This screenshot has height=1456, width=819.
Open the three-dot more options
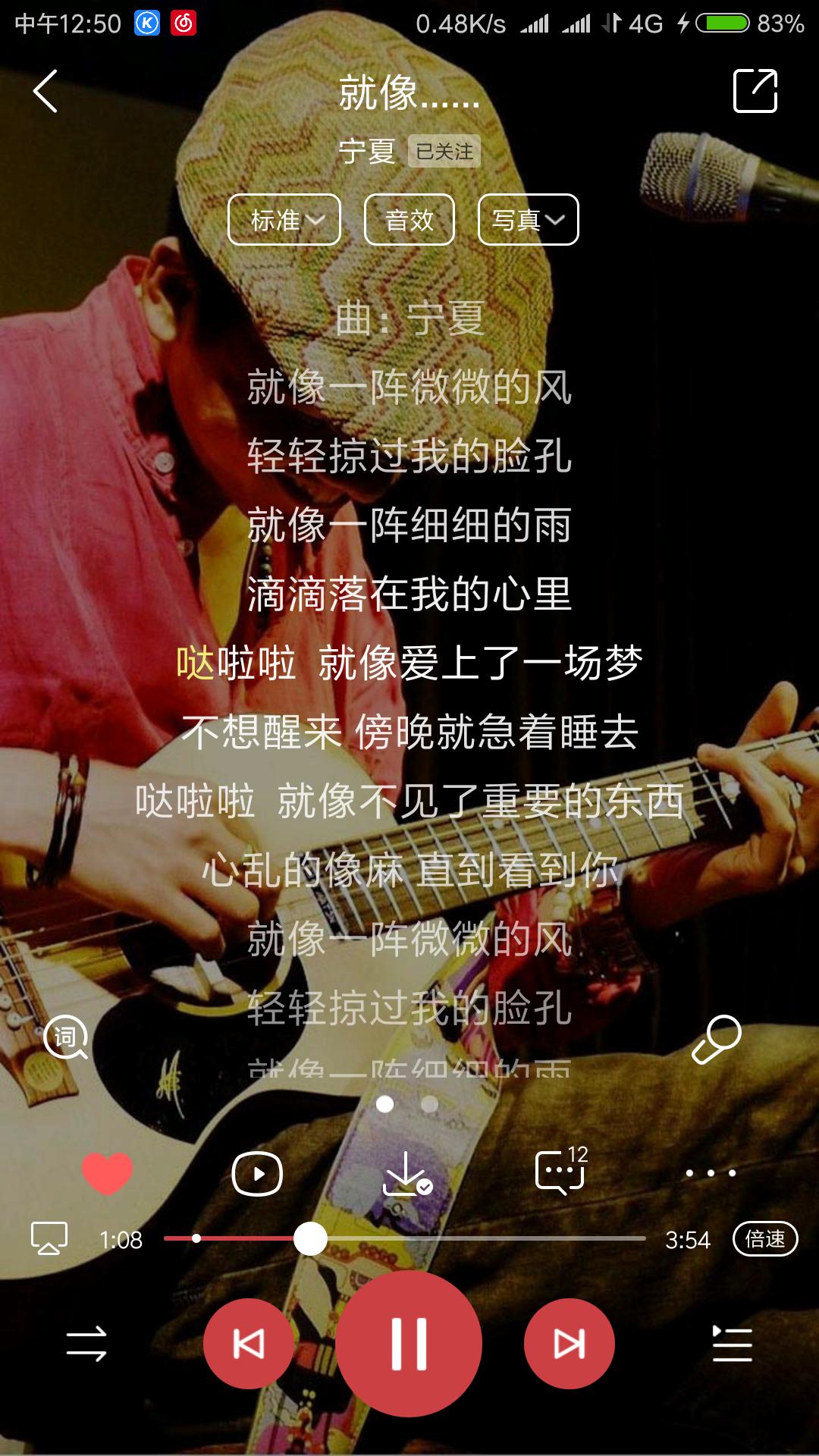[x=711, y=1172]
